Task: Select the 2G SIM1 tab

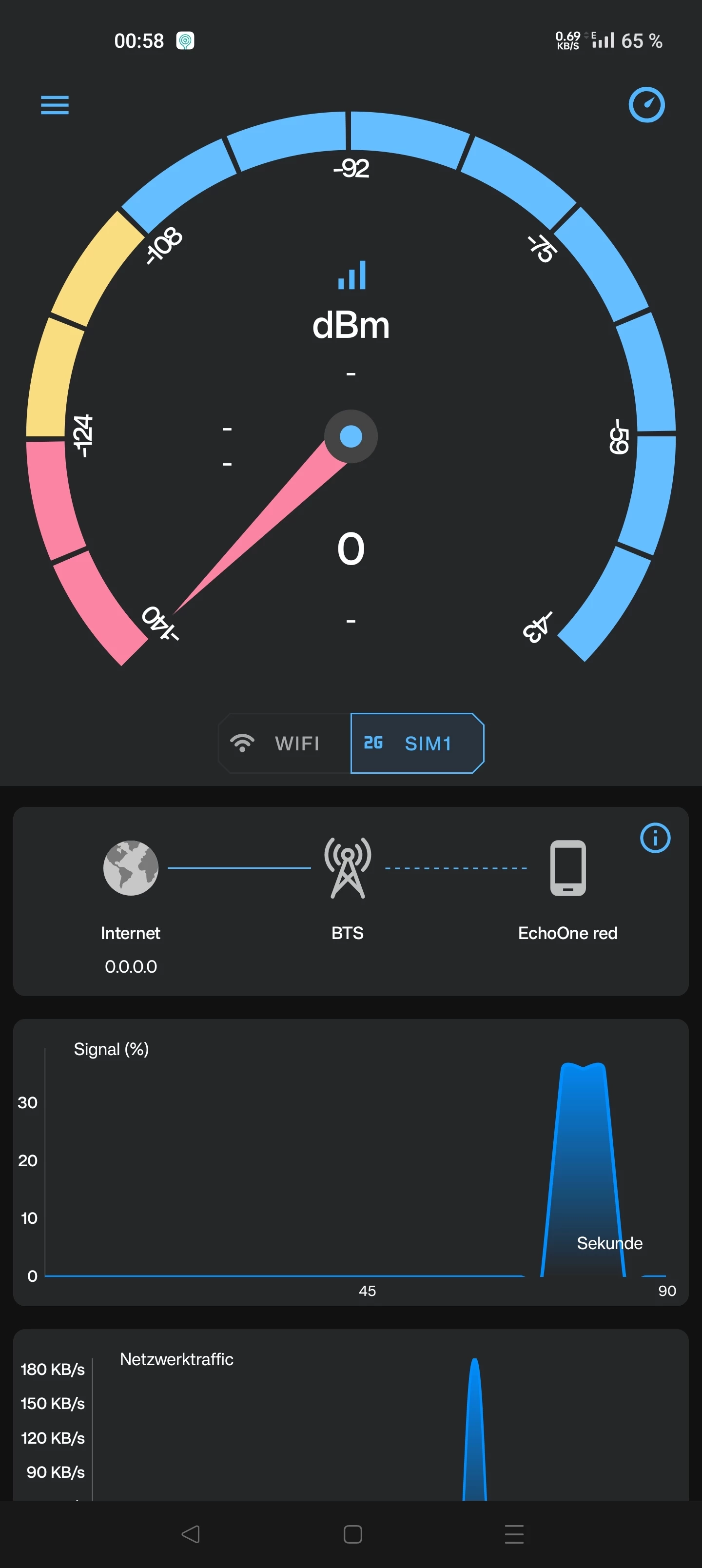Action: coord(417,743)
